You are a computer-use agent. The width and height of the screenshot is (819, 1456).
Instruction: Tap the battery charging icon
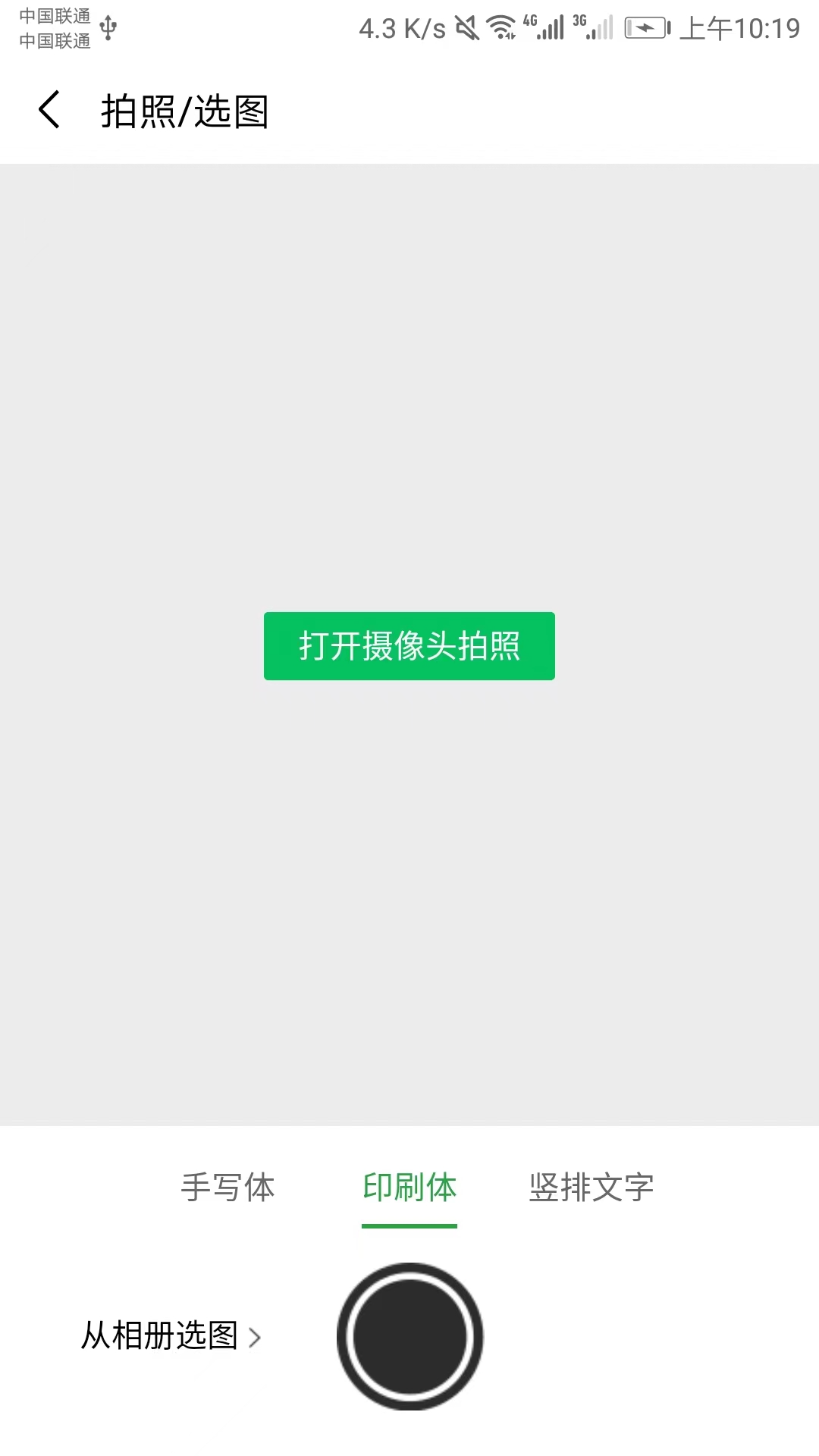coord(645,27)
